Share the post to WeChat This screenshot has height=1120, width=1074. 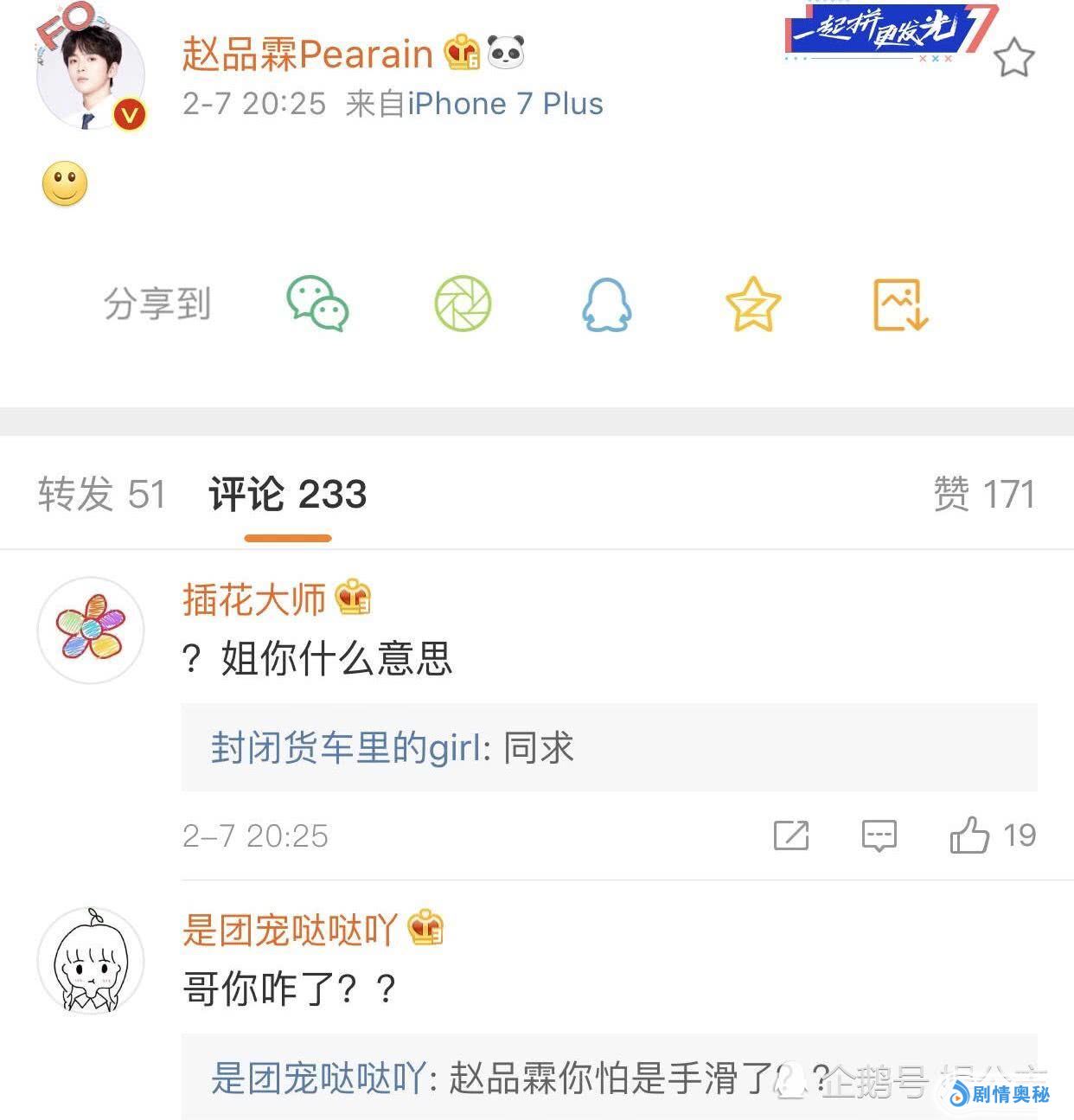pos(317,304)
